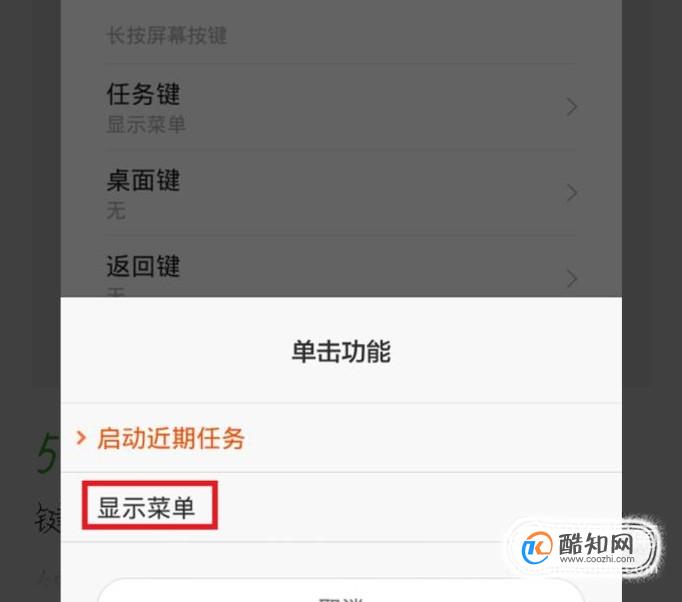Cancel the 单击功能 dialog
The height and width of the screenshot is (602, 682).
(x=340, y=592)
